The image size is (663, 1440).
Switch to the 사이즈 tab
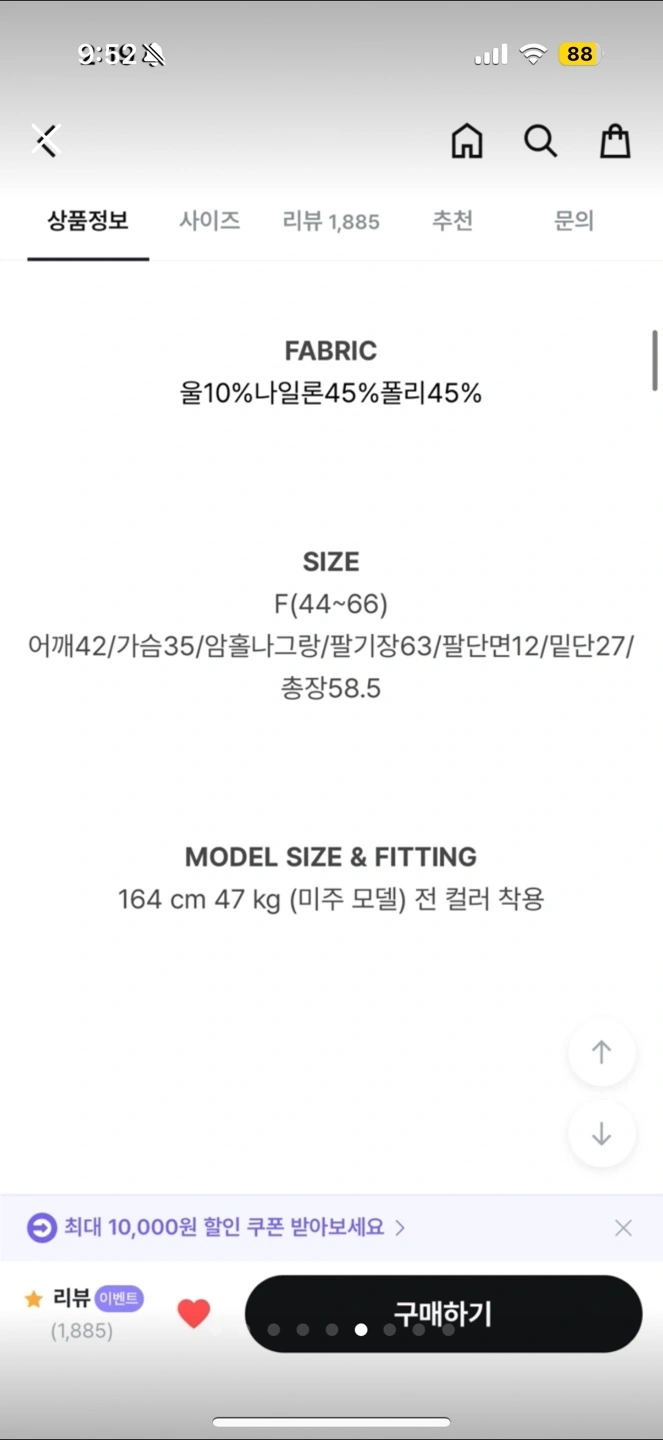click(210, 221)
